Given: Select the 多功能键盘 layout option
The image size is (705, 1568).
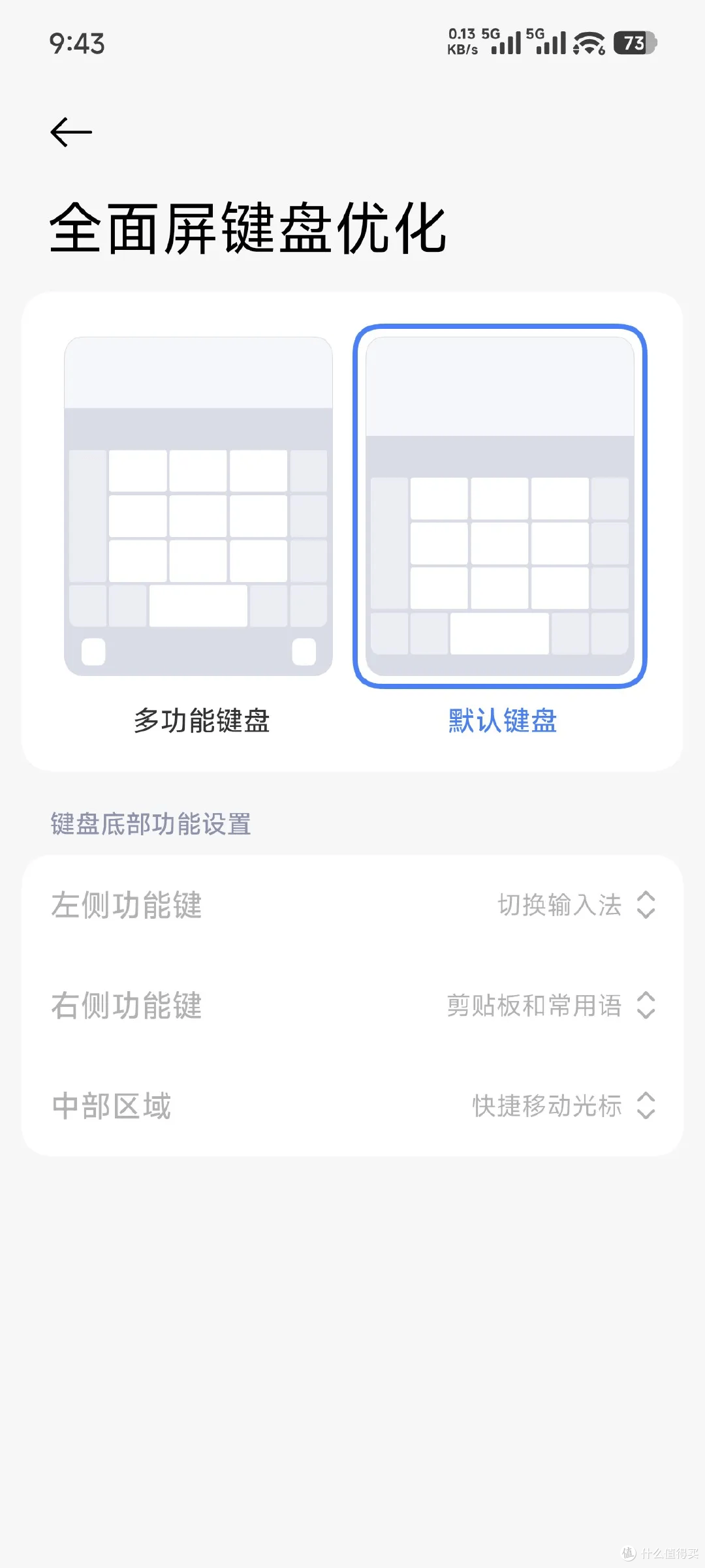Looking at the screenshot, I should (198, 507).
